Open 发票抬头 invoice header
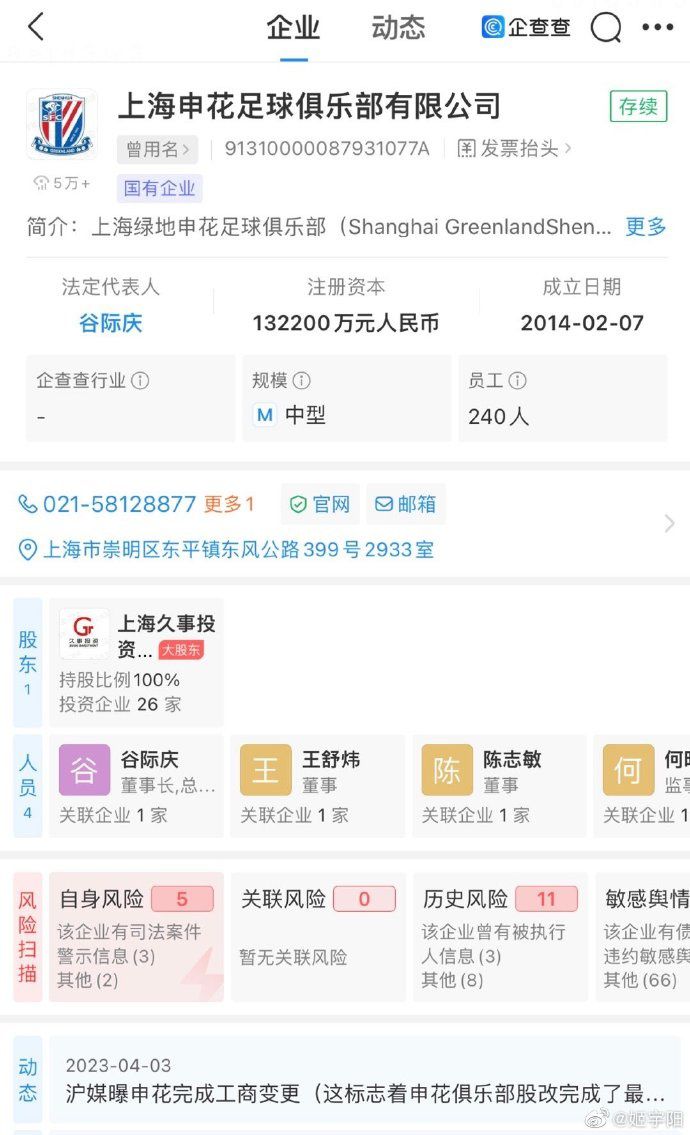Image resolution: width=690 pixels, height=1135 pixels. click(514, 149)
